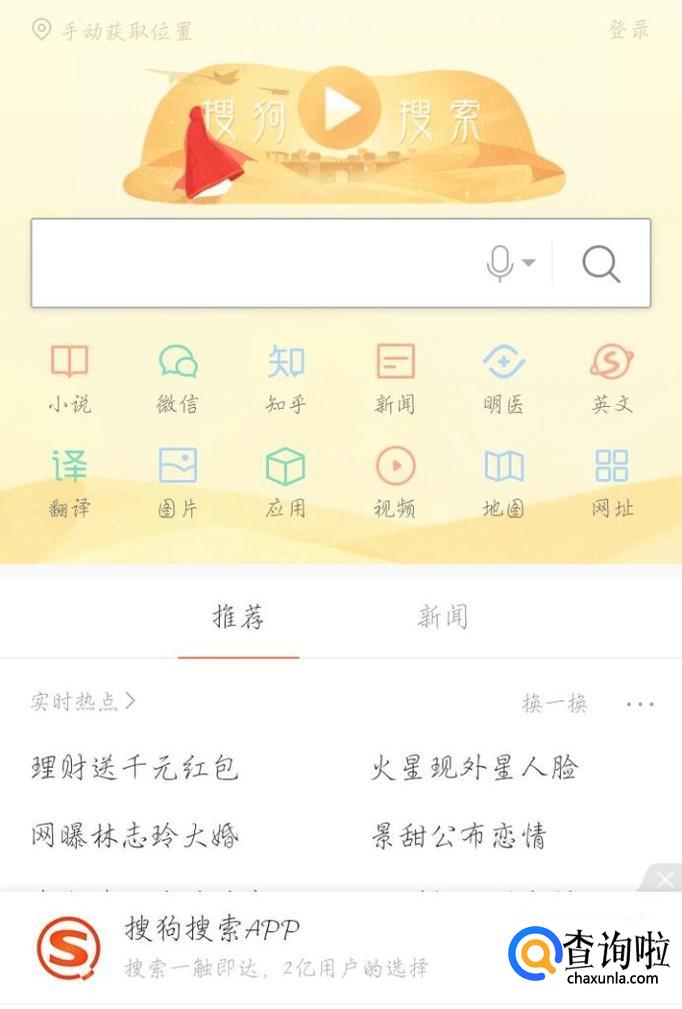The image size is (682, 1009).
Task: Dismiss the 搜狗搜索APP banner
Action: point(665,879)
